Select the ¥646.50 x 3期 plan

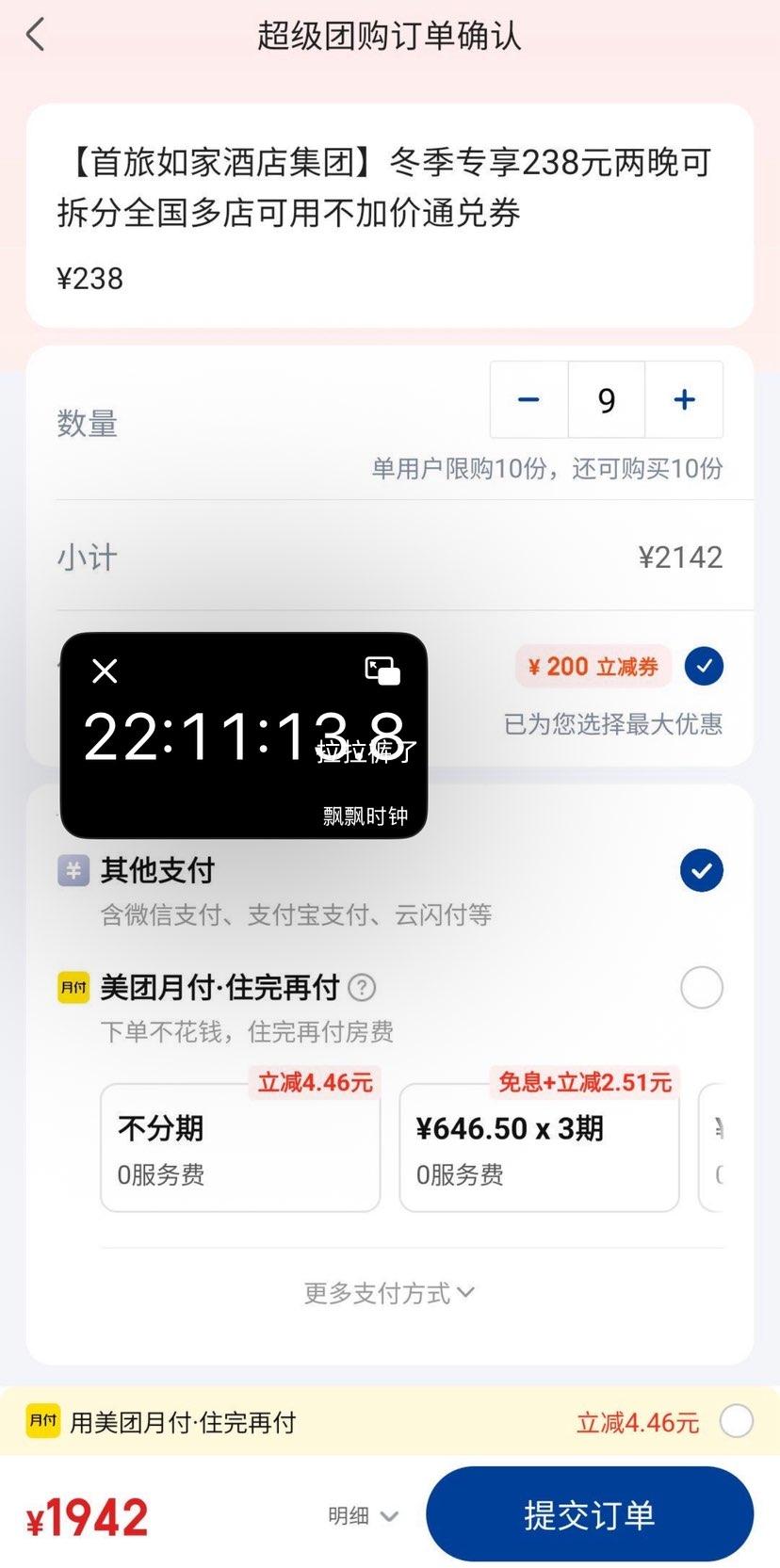[538, 1146]
